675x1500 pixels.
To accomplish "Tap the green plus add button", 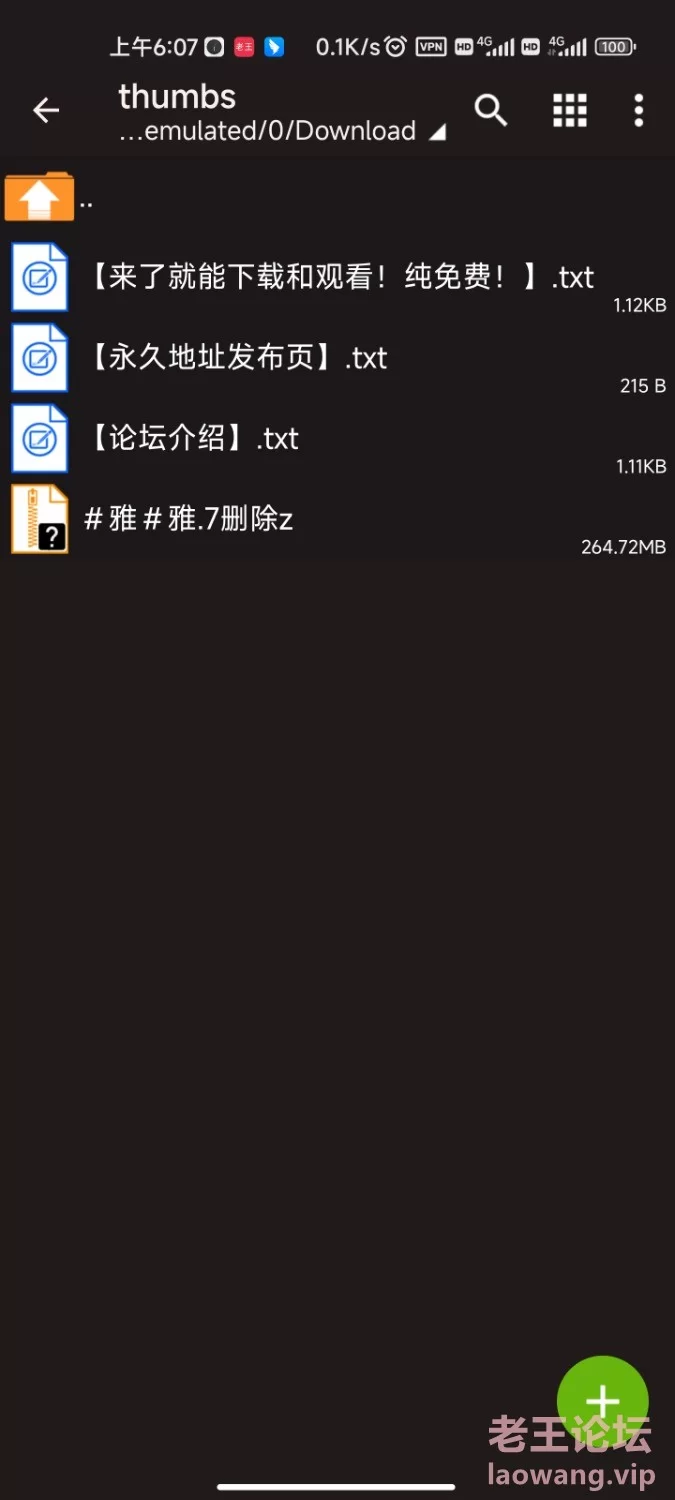I will (602, 1402).
